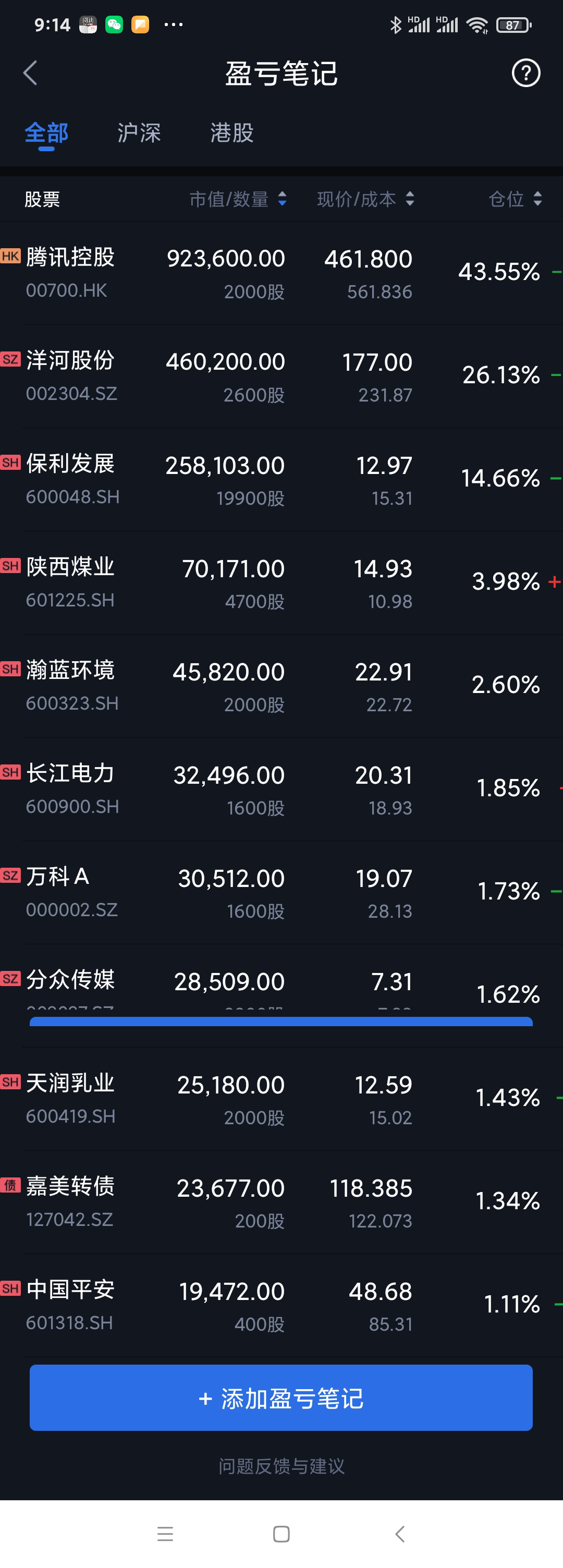The width and height of the screenshot is (563, 1568).
Task: Open the help question mark icon
Action: tap(526, 73)
